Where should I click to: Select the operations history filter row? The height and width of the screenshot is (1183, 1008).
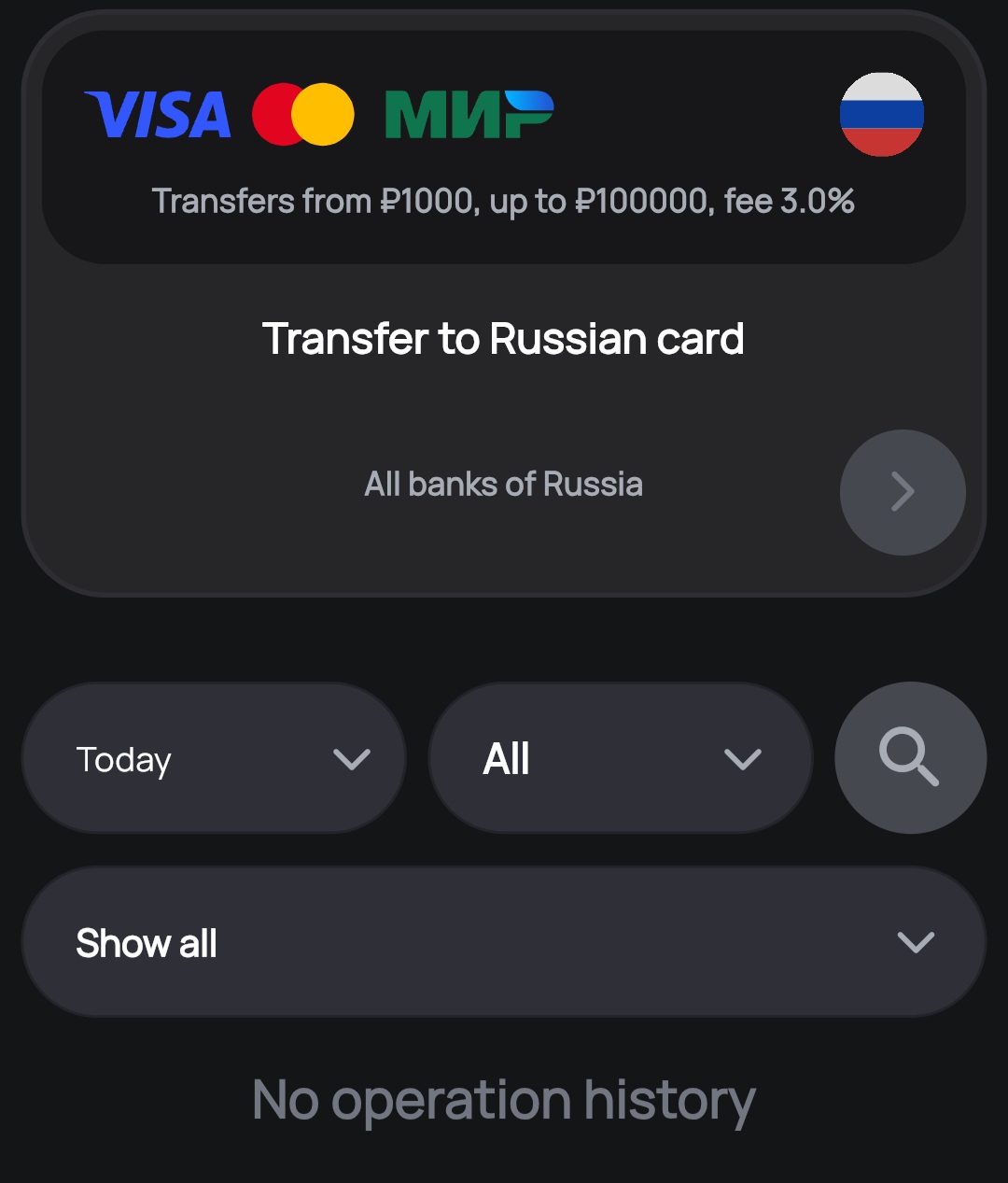click(x=504, y=757)
